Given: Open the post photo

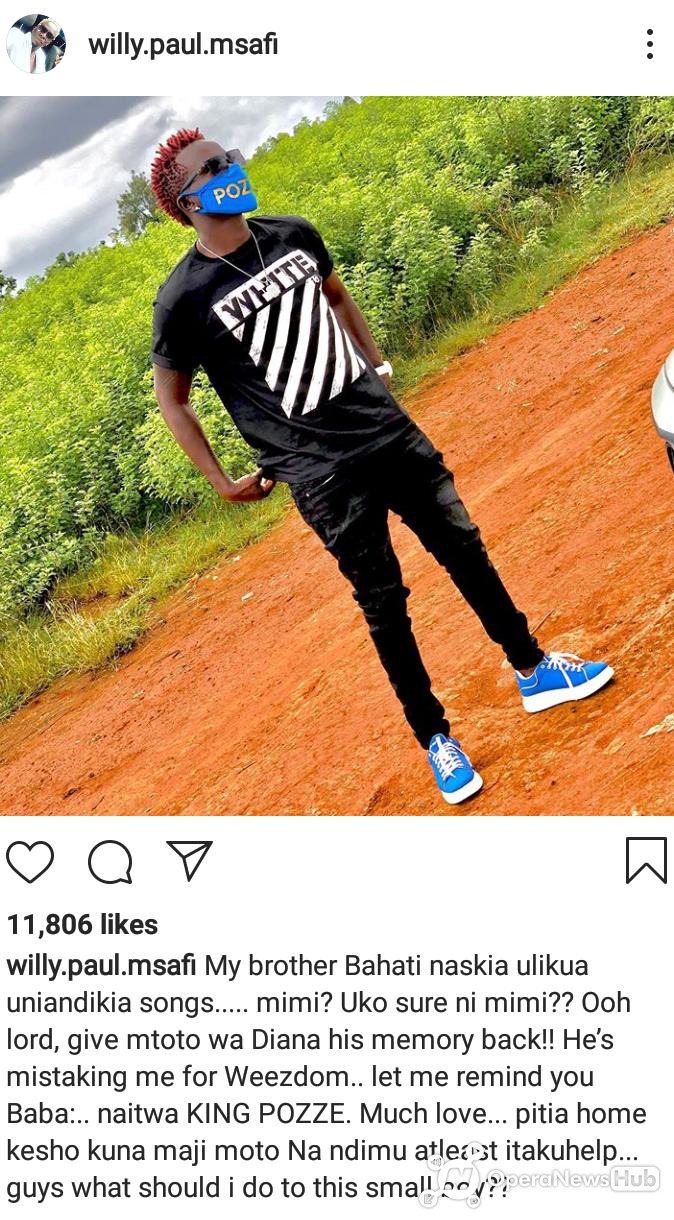Looking at the screenshot, I should pyautogui.click(x=337, y=456).
